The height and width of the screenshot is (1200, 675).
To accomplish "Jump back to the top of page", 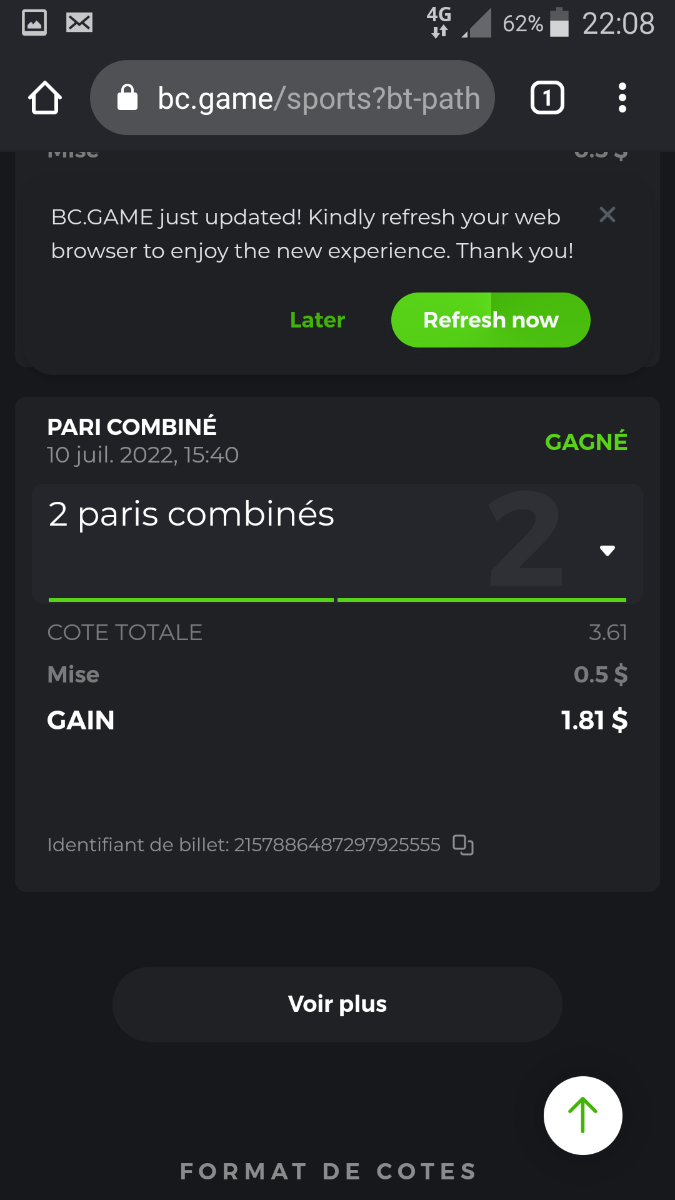I will click(583, 1115).
